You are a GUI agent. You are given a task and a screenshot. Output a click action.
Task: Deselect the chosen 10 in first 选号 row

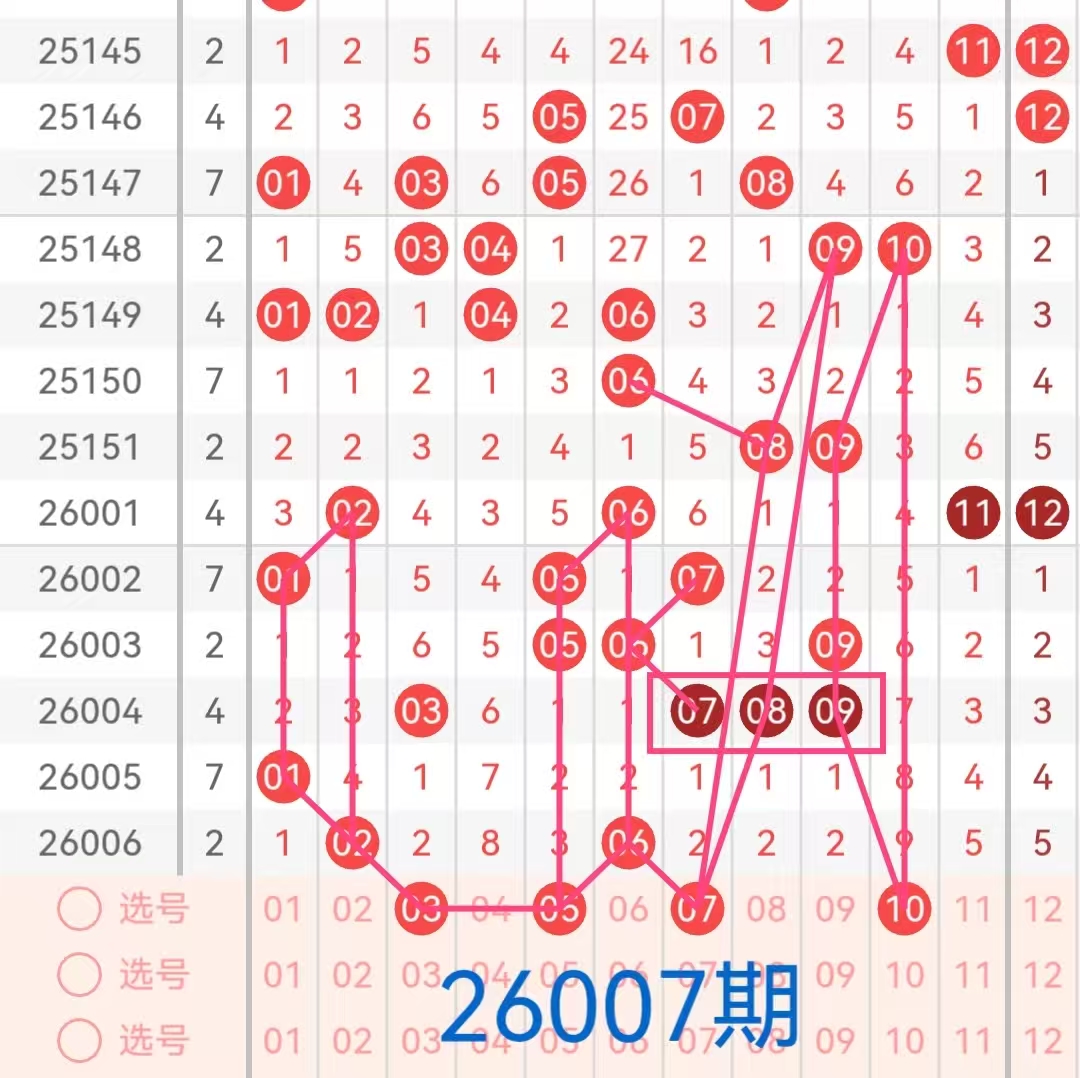coord(904,909)
